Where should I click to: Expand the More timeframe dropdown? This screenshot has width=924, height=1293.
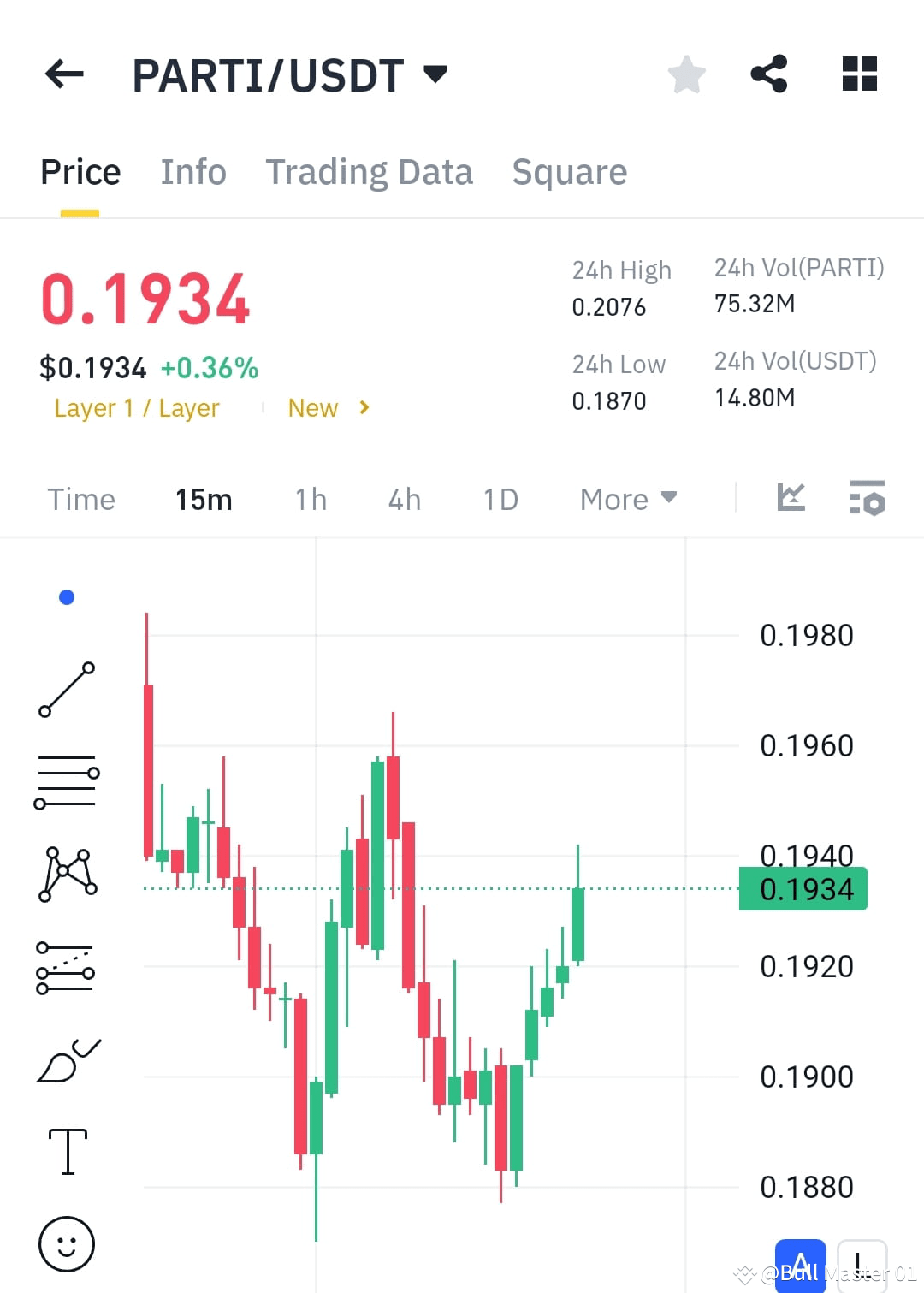pyautogui.click(x=628, y=499)
